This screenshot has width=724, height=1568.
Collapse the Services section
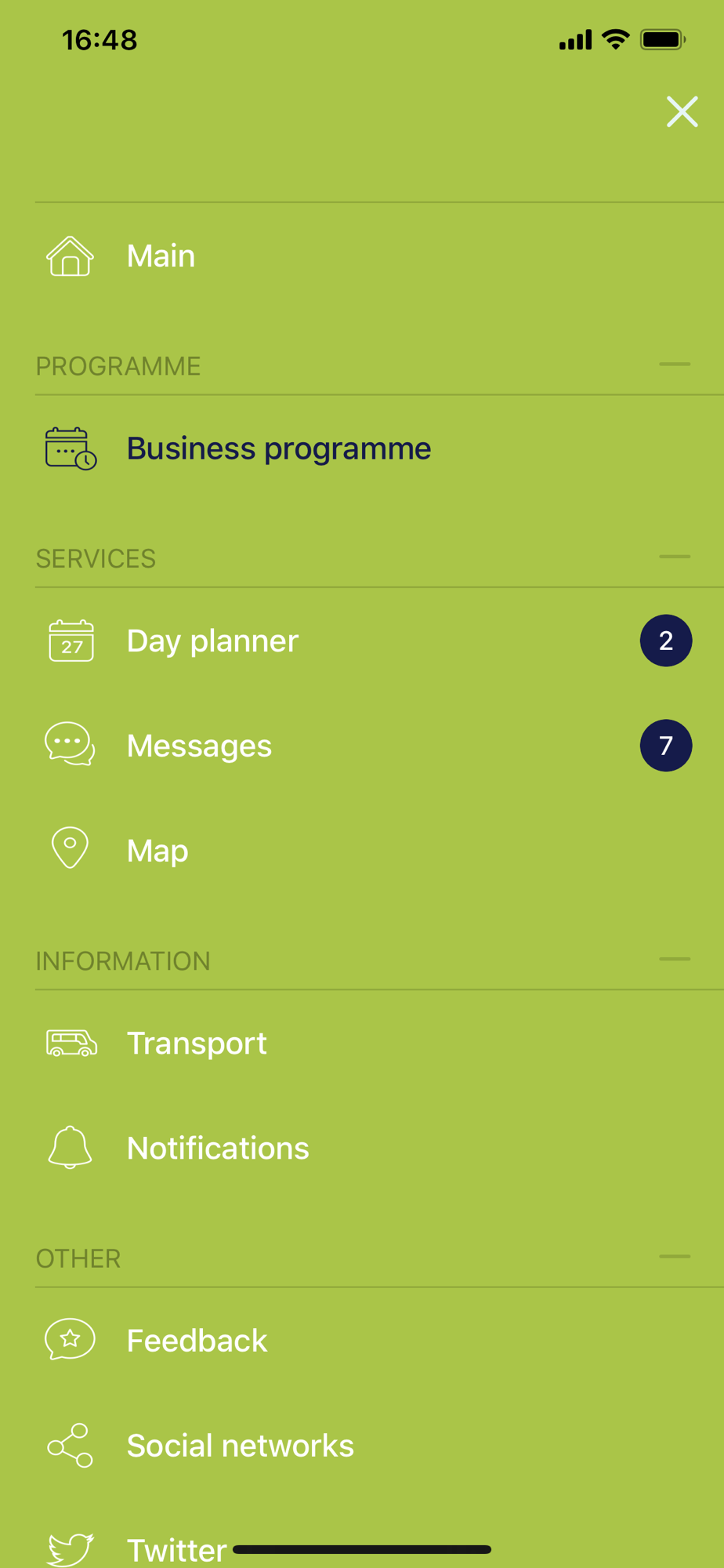tap(675, 557)
